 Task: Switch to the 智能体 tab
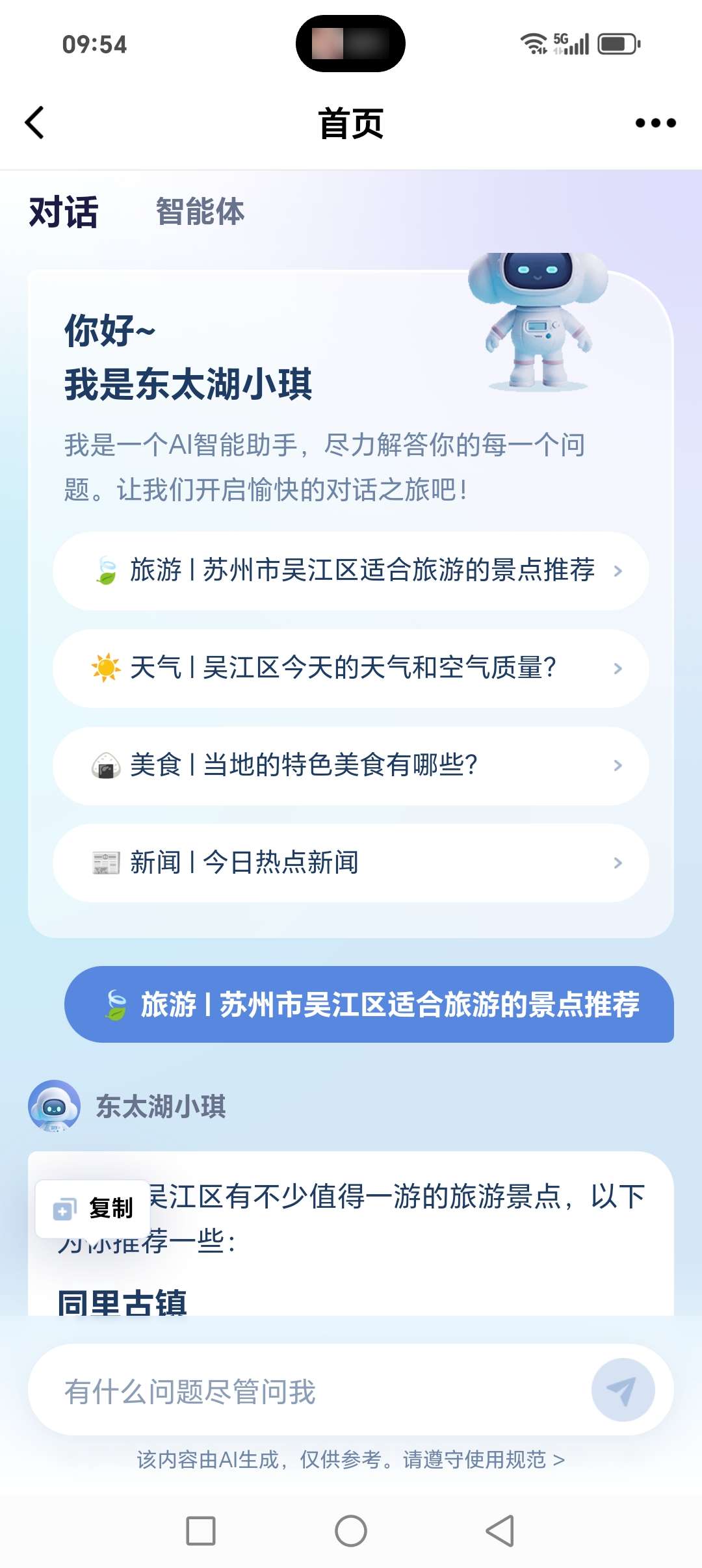[x=200, y=212]
